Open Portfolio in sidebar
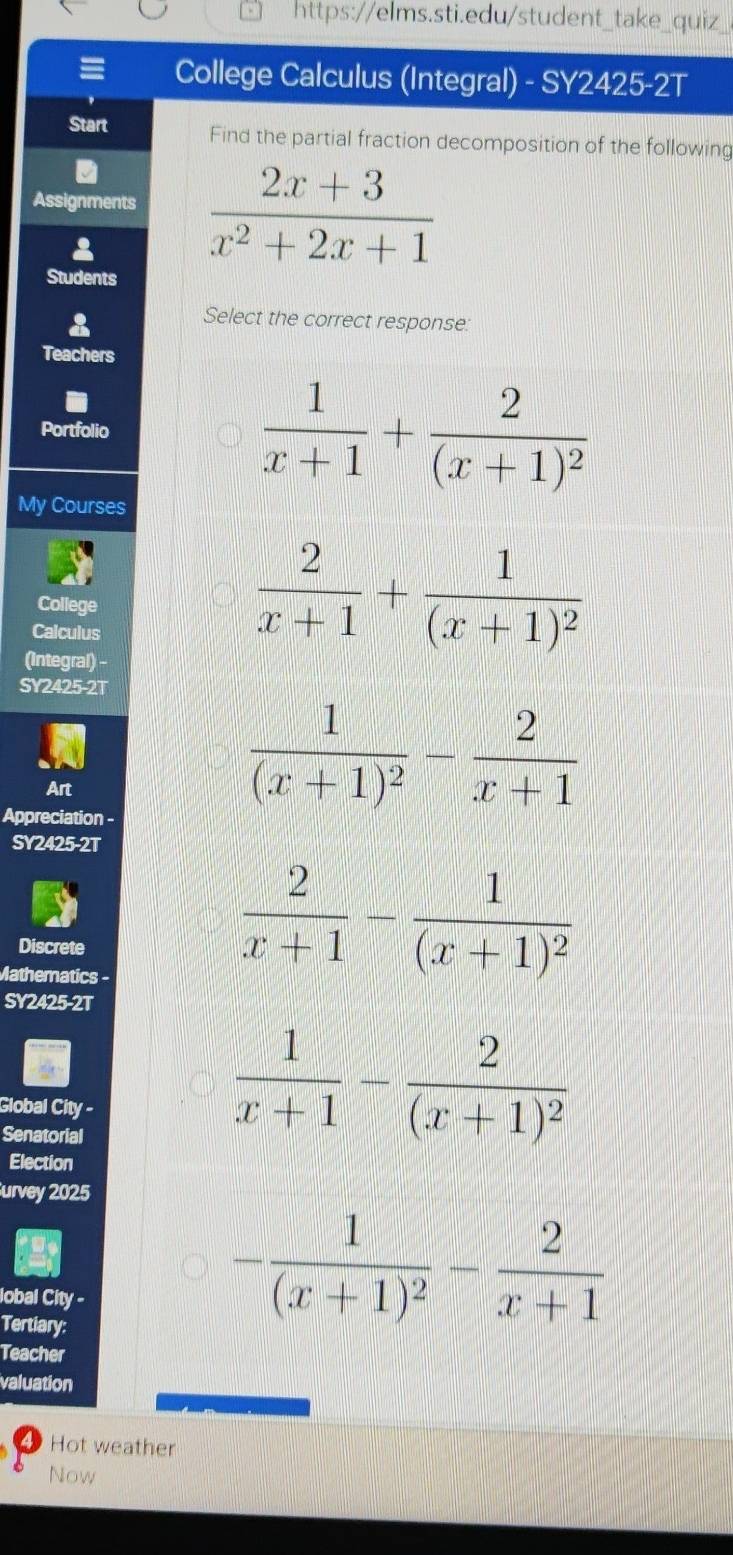 (x=75, y=417)
